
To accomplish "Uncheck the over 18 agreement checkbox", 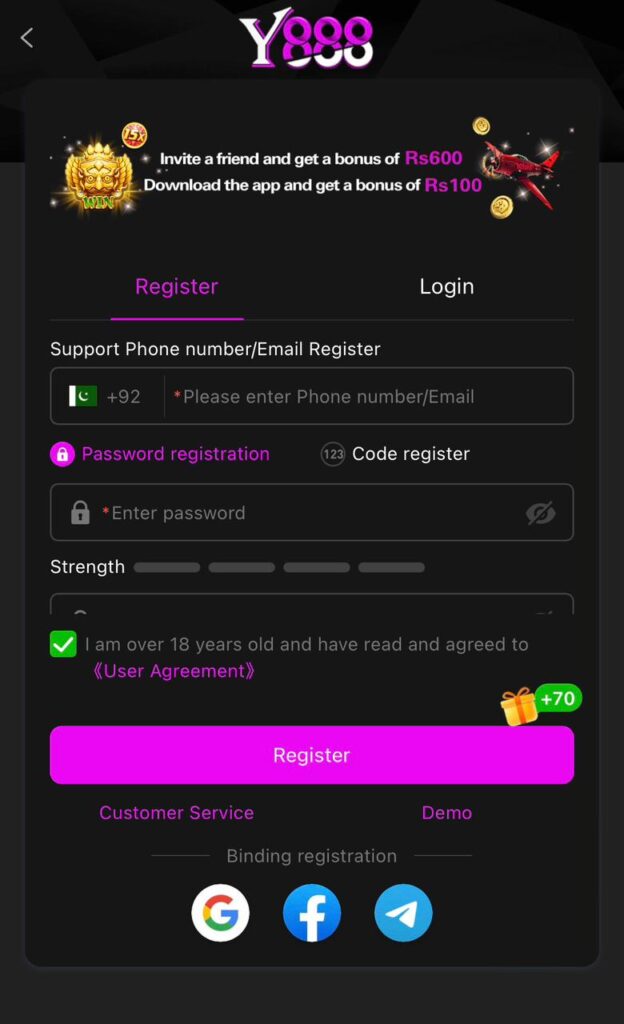I will click(63, 644).
